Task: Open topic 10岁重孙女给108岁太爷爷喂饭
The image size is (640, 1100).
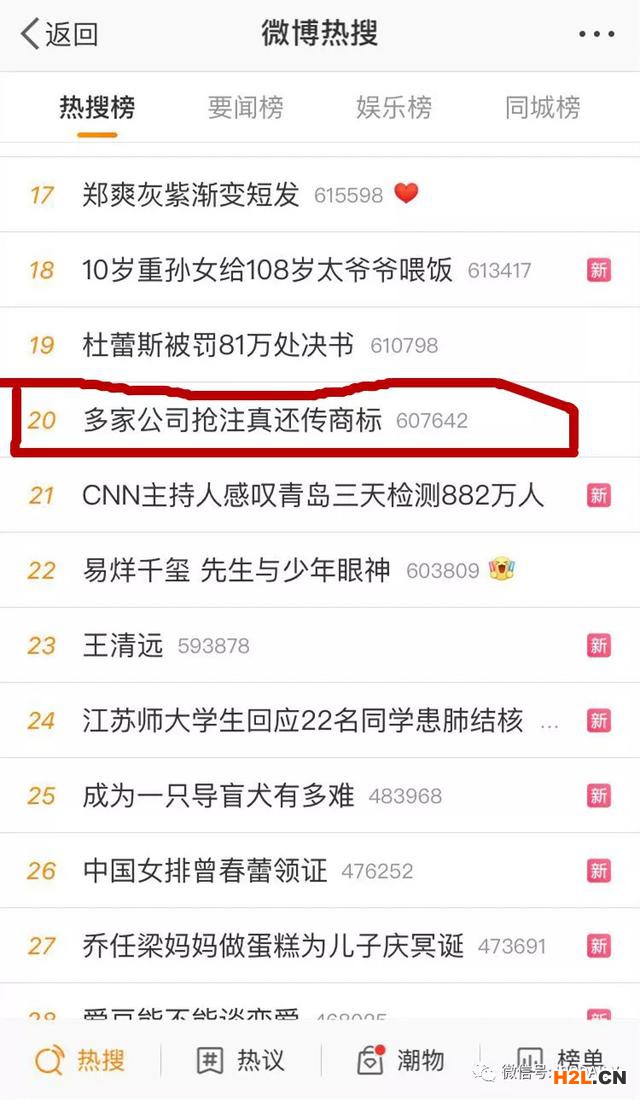Action: (267, 270)
